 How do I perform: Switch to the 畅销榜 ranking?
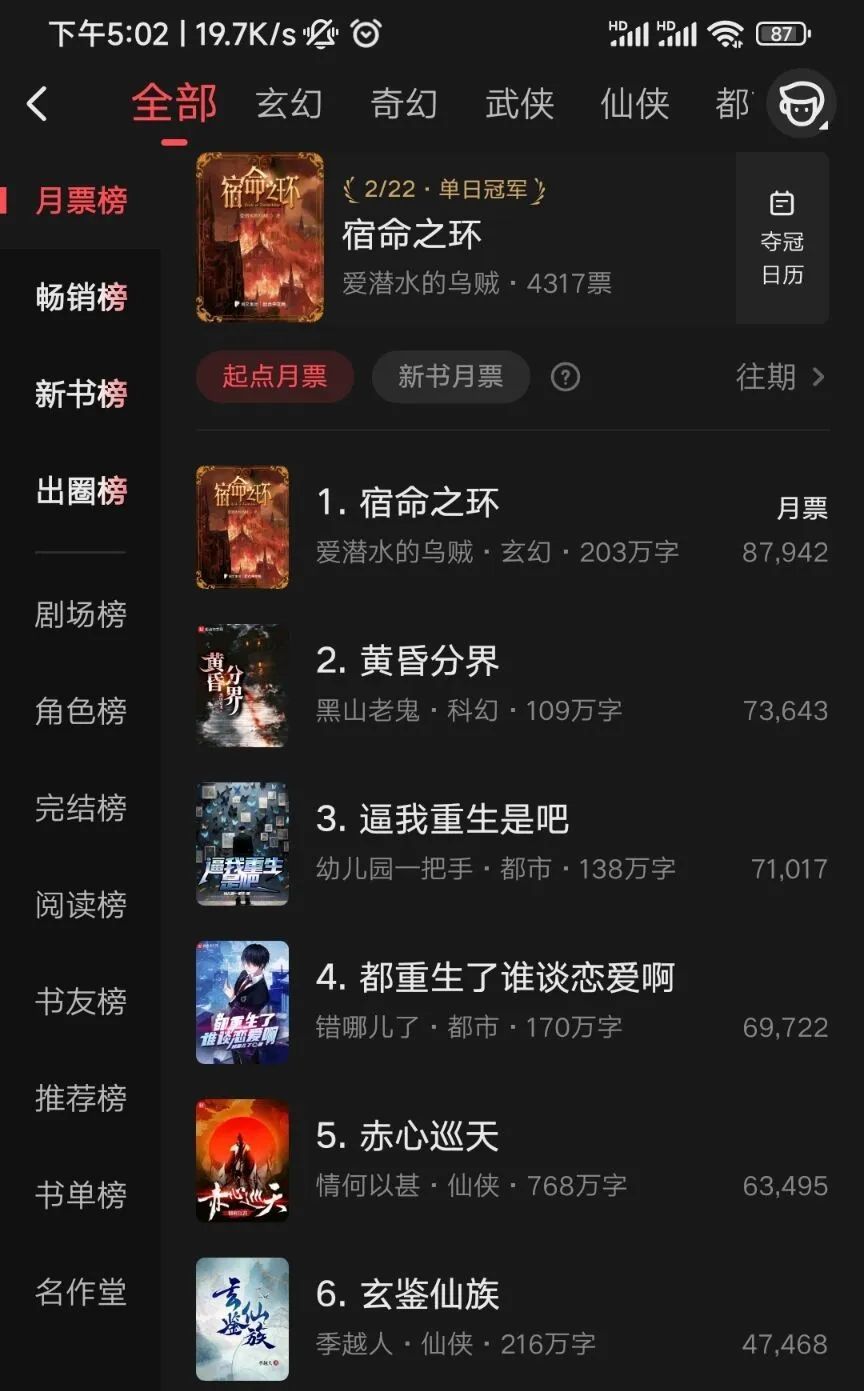(x=81, y=297)
